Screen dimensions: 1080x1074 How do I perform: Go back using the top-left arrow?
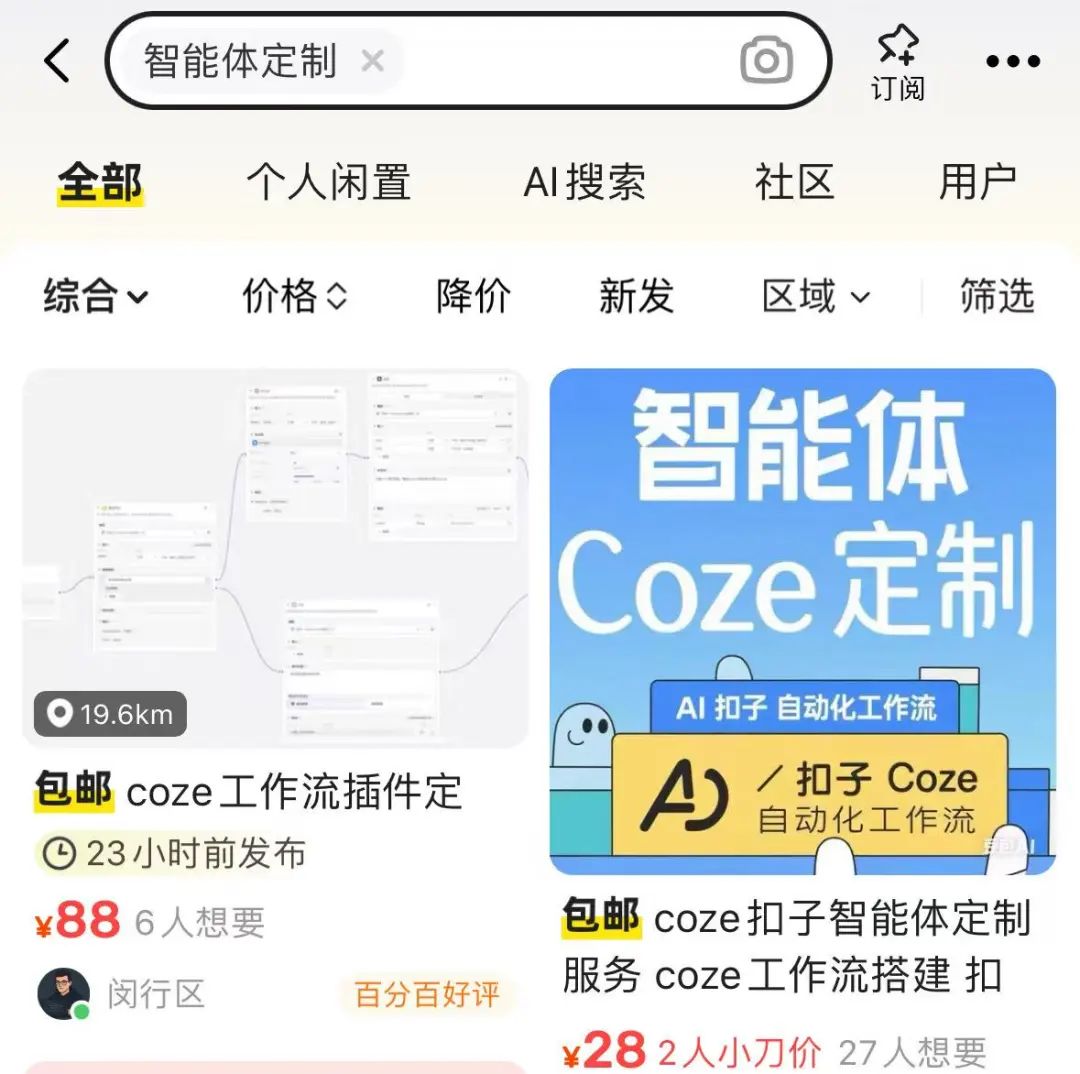pyautogui.click(x=58, y=61)
